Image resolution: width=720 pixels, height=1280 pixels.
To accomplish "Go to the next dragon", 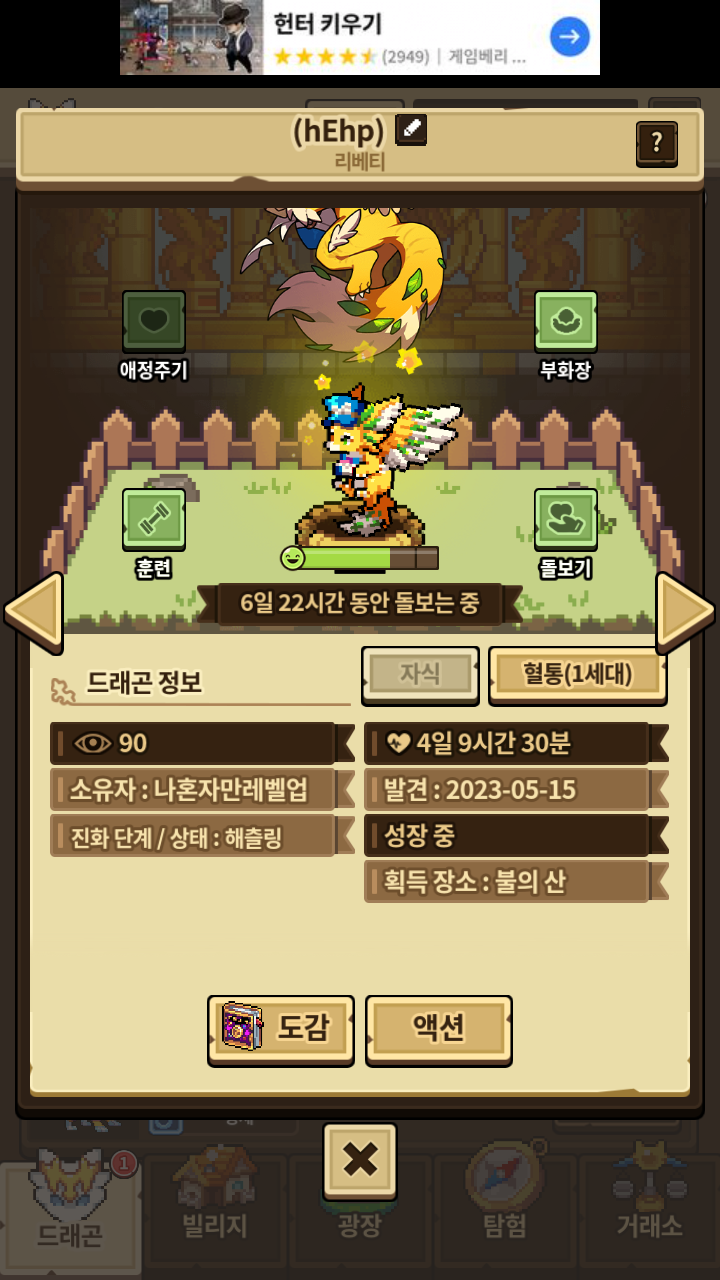I will pos(686,610).
